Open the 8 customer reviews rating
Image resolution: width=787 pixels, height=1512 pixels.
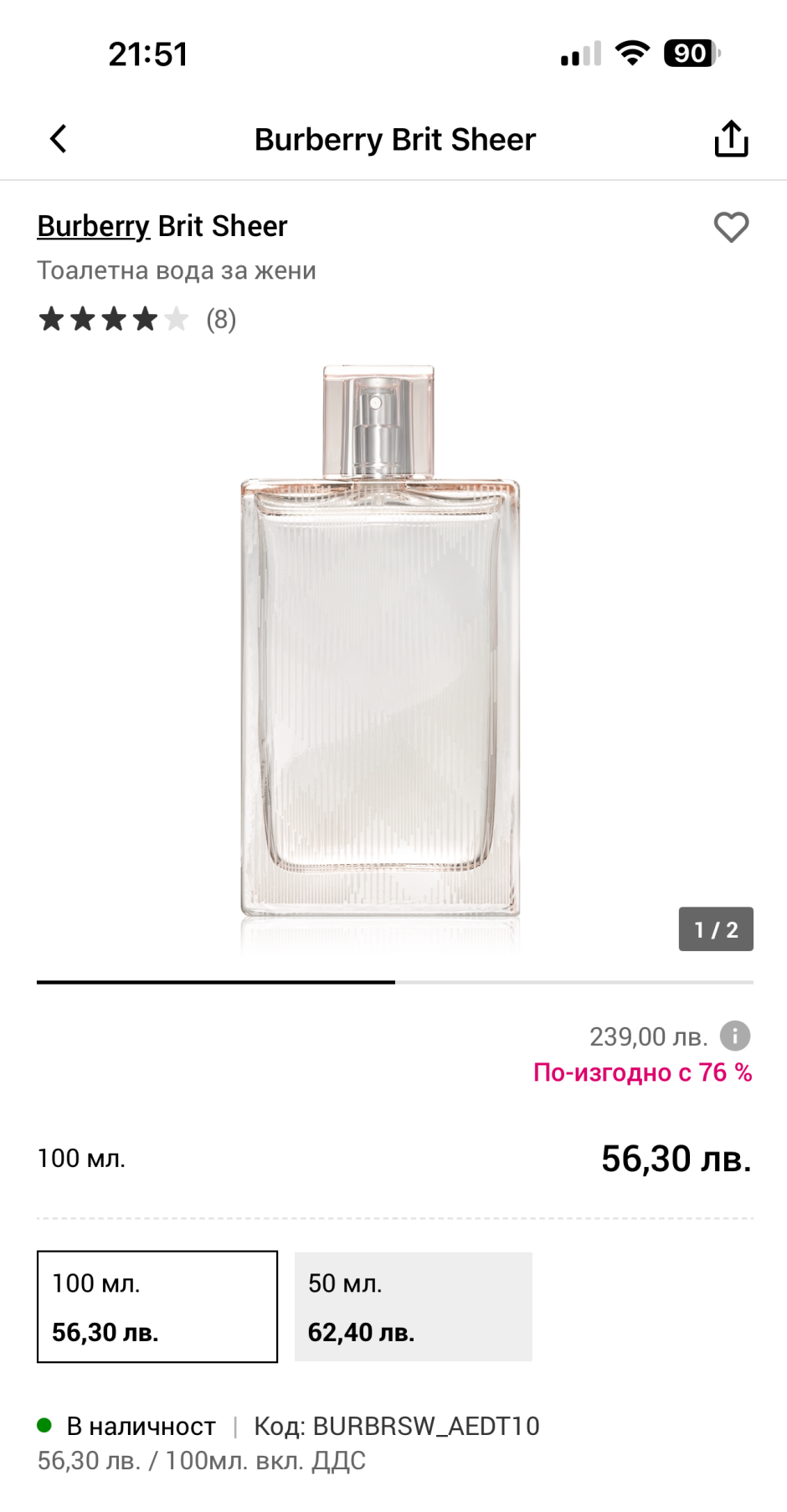(x=136, y=319)
